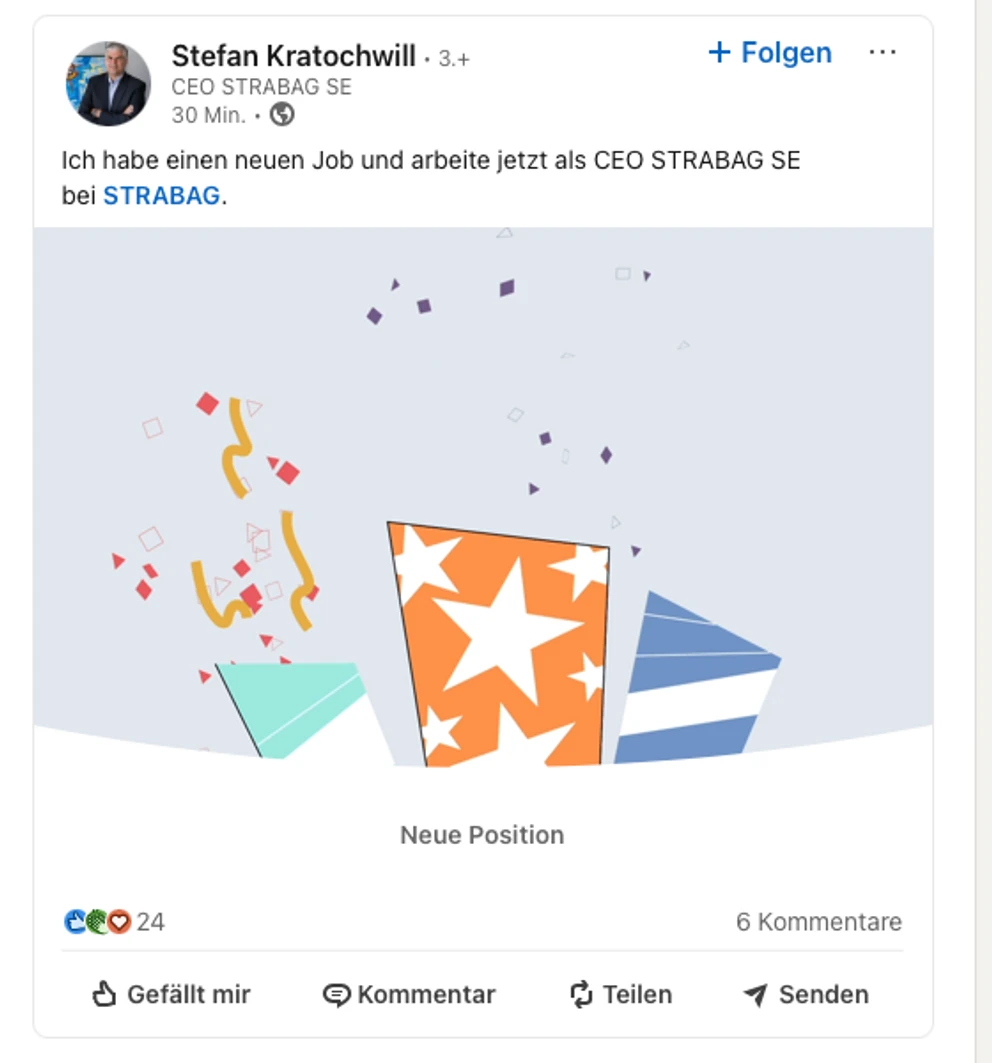Viewport: 992px width, 1063px height.
Task: Click the celebrate reaction badge
Action: pyautogui.click(x=97, y=921)
